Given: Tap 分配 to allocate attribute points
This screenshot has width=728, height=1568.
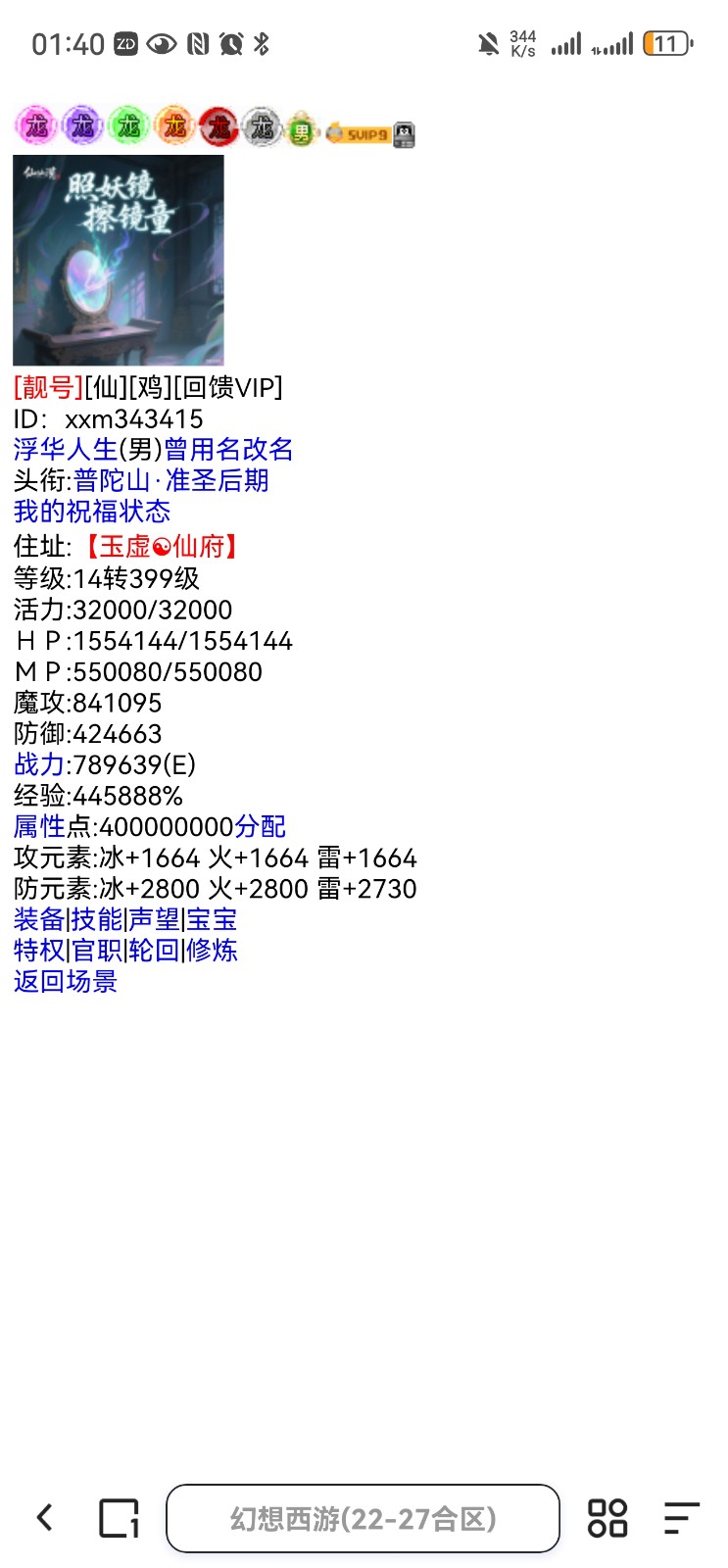Looking at the screenshot, I should click(x=260, y=827).
